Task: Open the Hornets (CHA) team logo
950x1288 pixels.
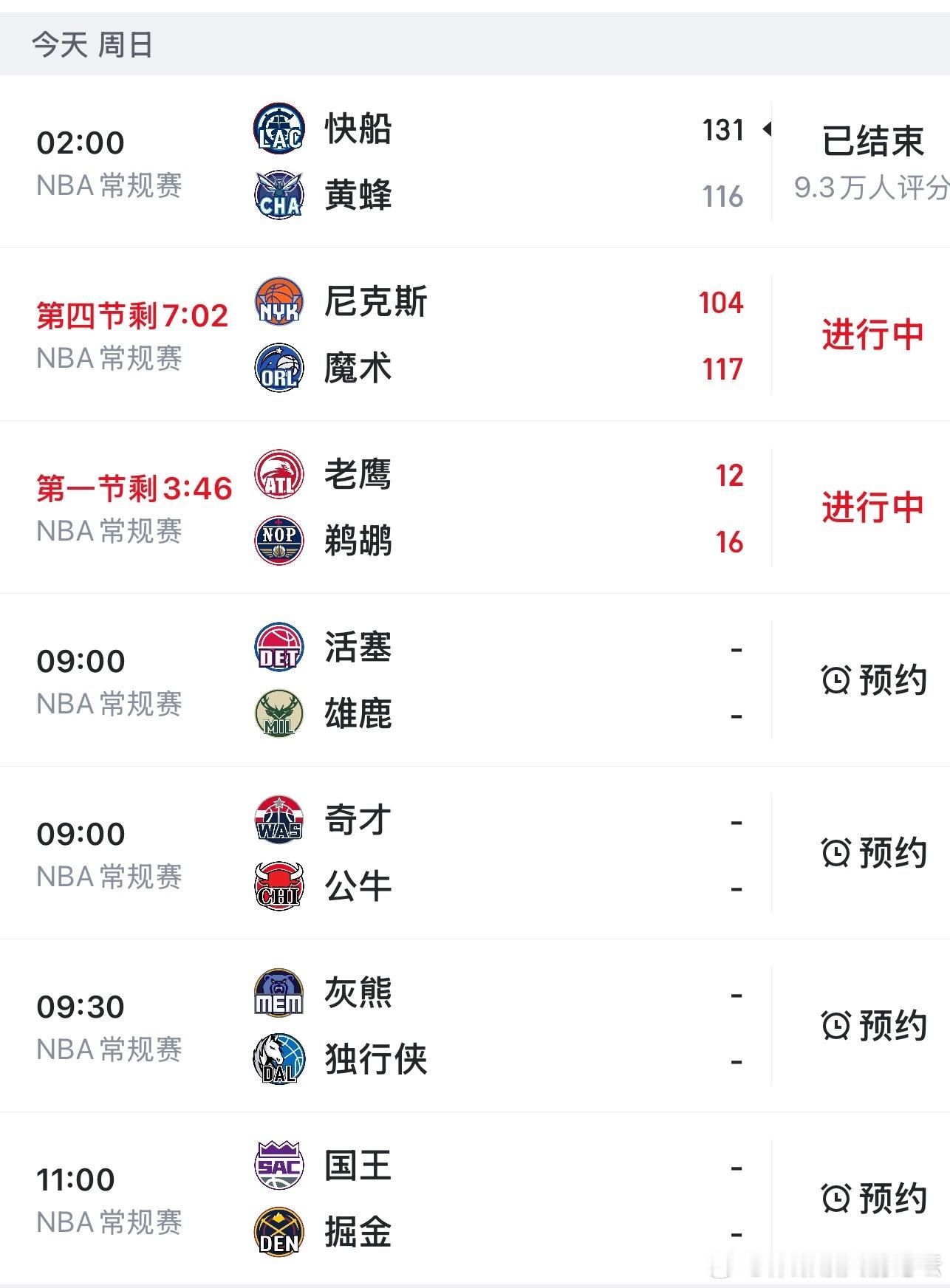Action: [x=278, y=196]
